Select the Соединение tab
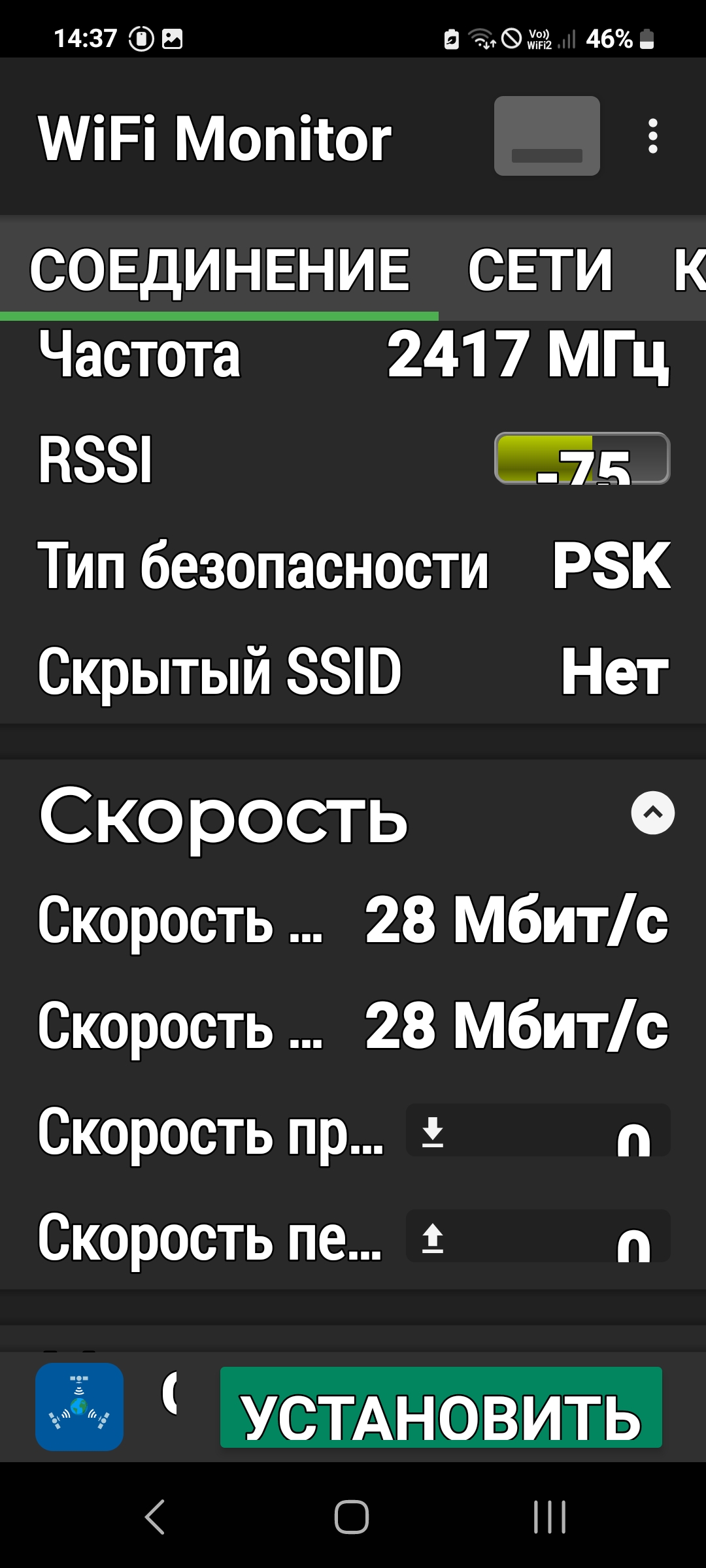The height and width of the screenshot is (1568, 706). 220,270
